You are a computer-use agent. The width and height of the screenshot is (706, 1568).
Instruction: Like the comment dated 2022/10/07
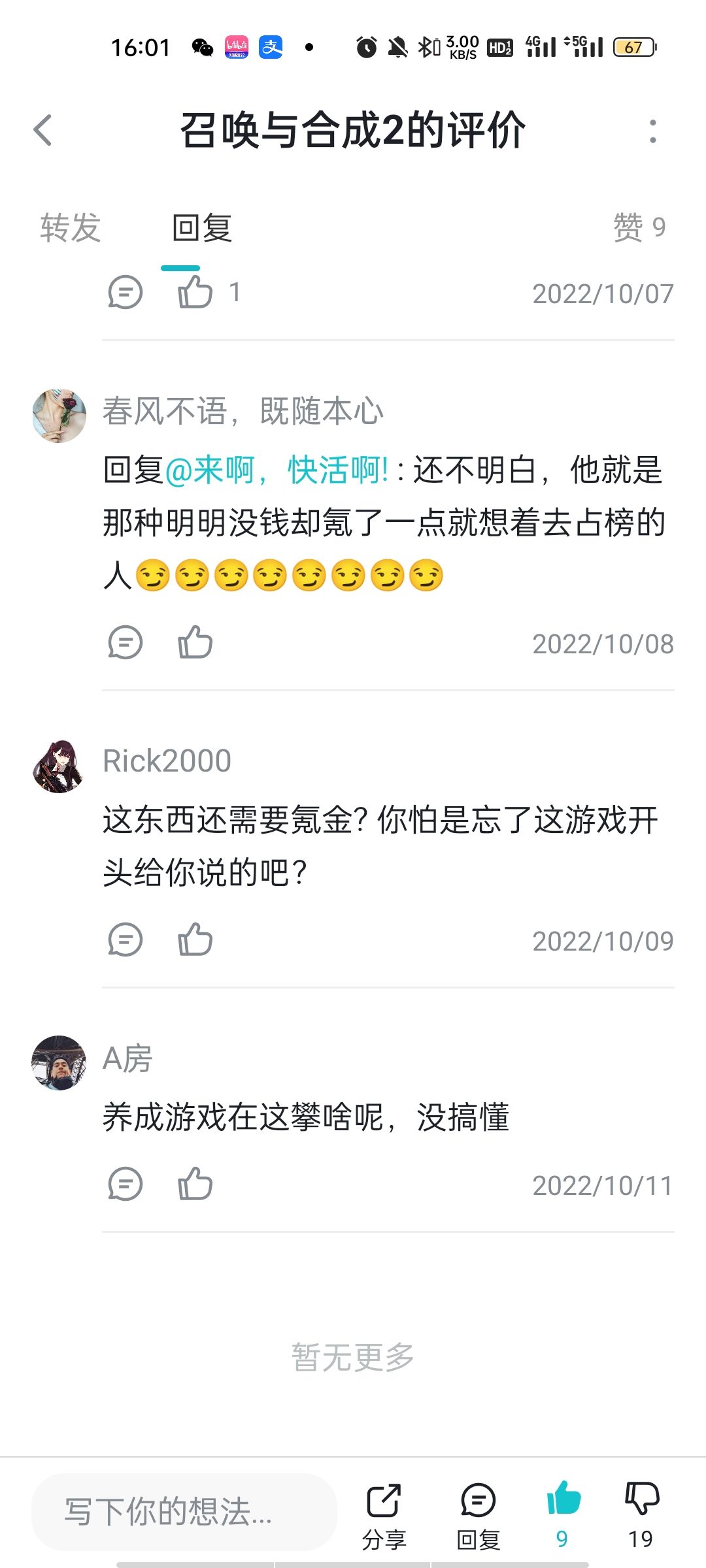pyautogui.click(x=195, y=291)
